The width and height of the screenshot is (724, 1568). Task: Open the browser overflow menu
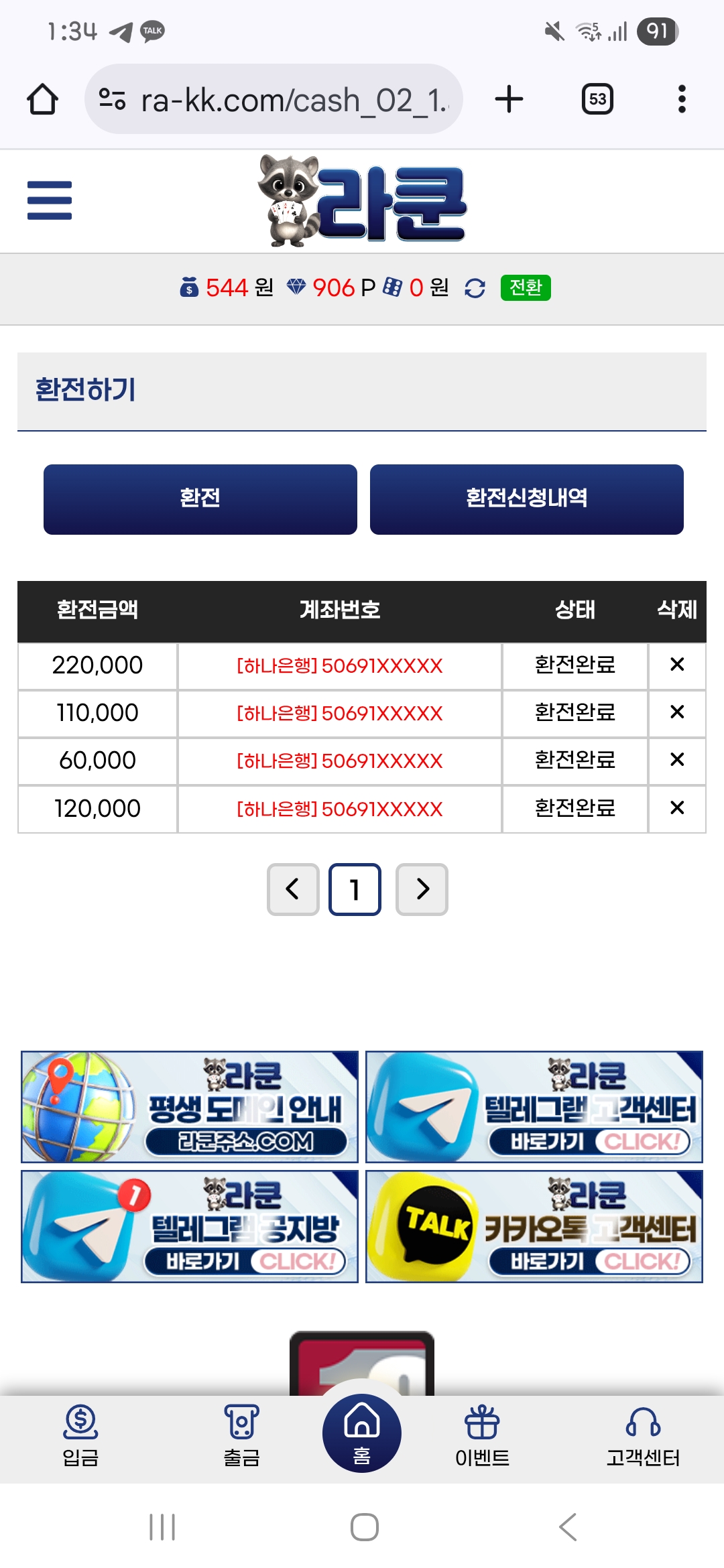pyautogui.click(x=682, y=99)
